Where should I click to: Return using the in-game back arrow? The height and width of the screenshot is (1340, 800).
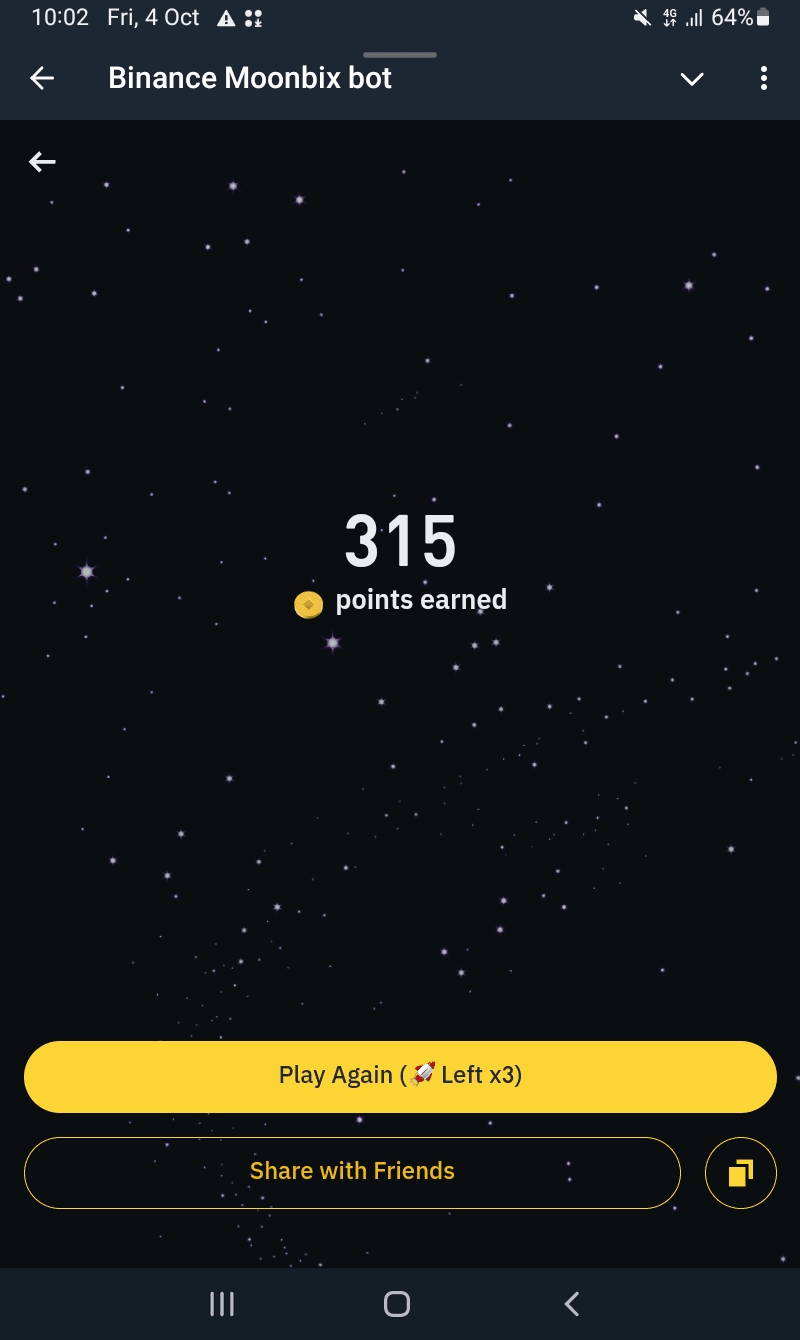[42, 161]
